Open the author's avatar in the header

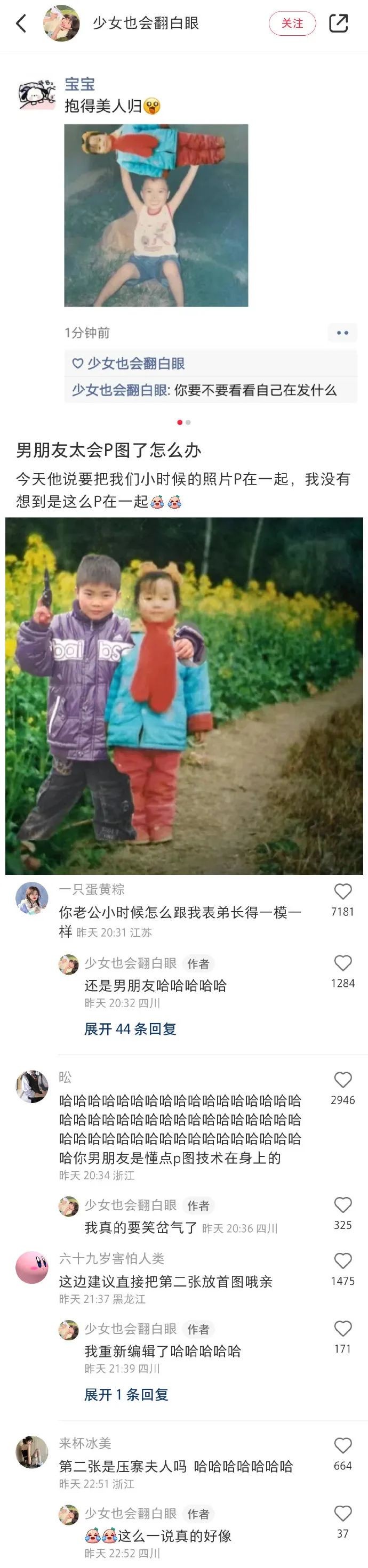61,24
